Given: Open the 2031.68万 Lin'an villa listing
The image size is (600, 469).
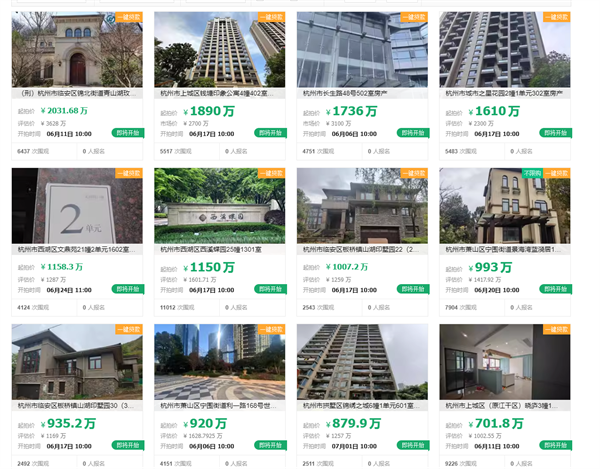Looking at the screenshot, I should 76,50.
